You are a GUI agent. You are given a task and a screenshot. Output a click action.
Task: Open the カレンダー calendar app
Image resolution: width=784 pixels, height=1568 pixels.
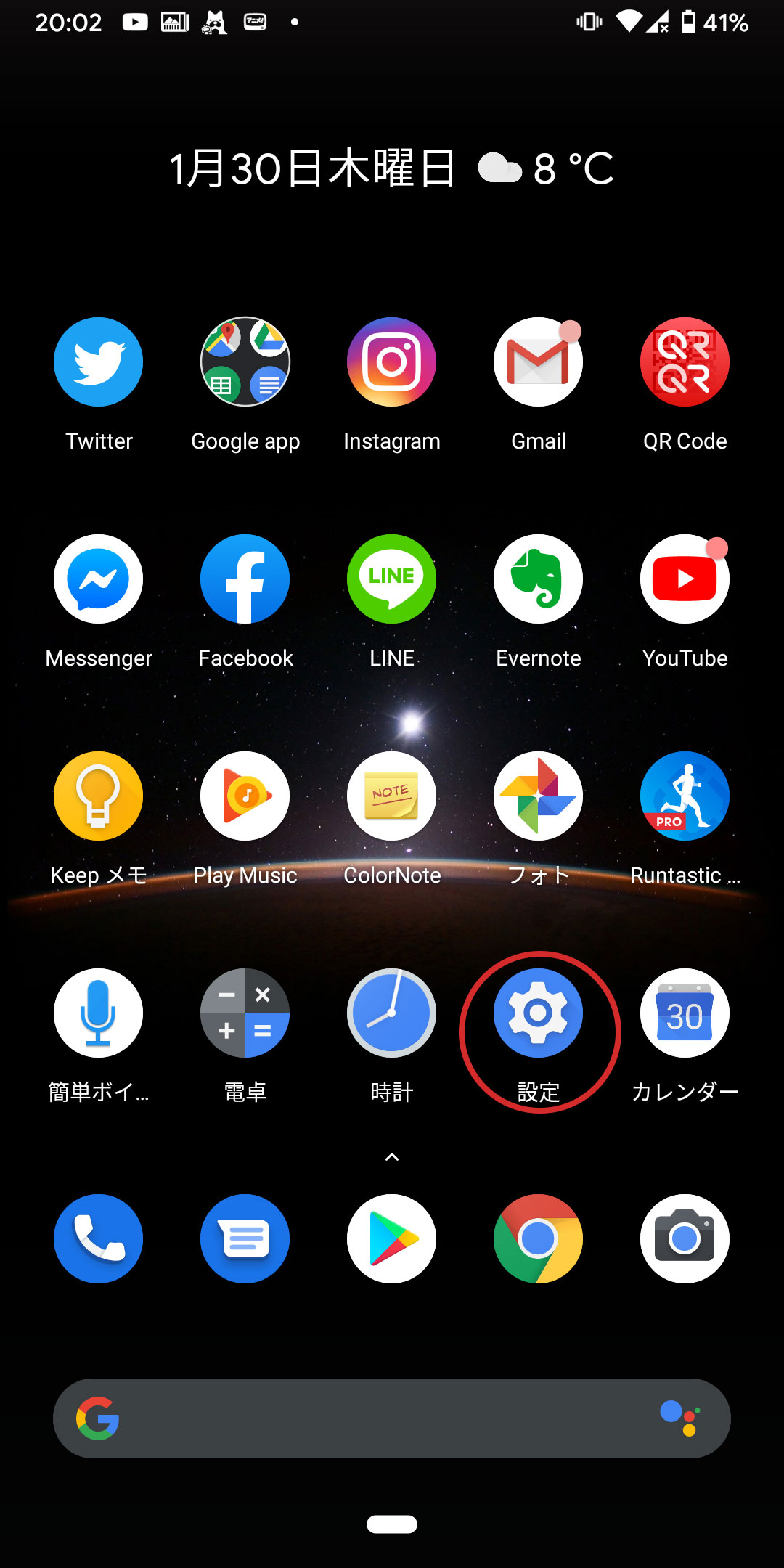tap(685, 1013)
